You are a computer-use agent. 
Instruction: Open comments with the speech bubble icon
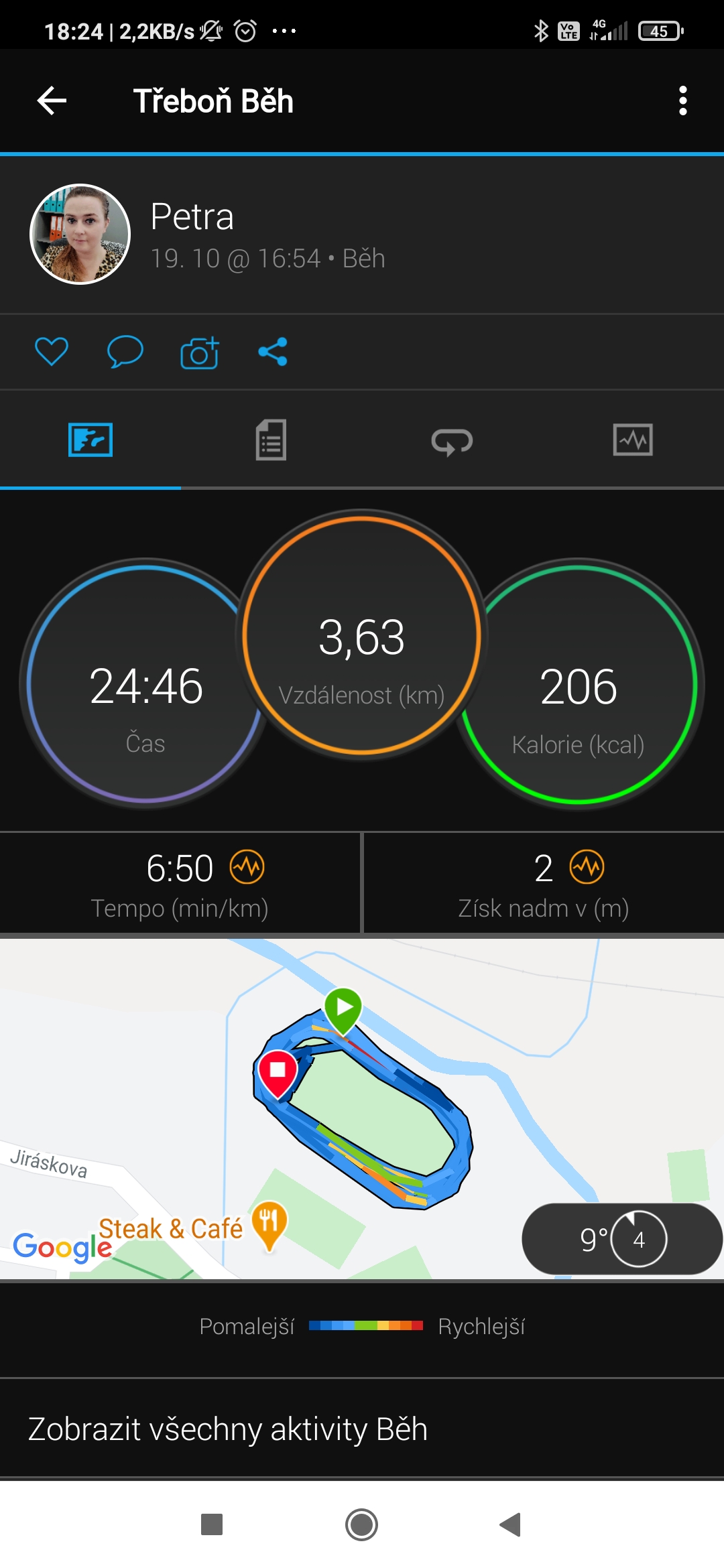pos(125,352)
